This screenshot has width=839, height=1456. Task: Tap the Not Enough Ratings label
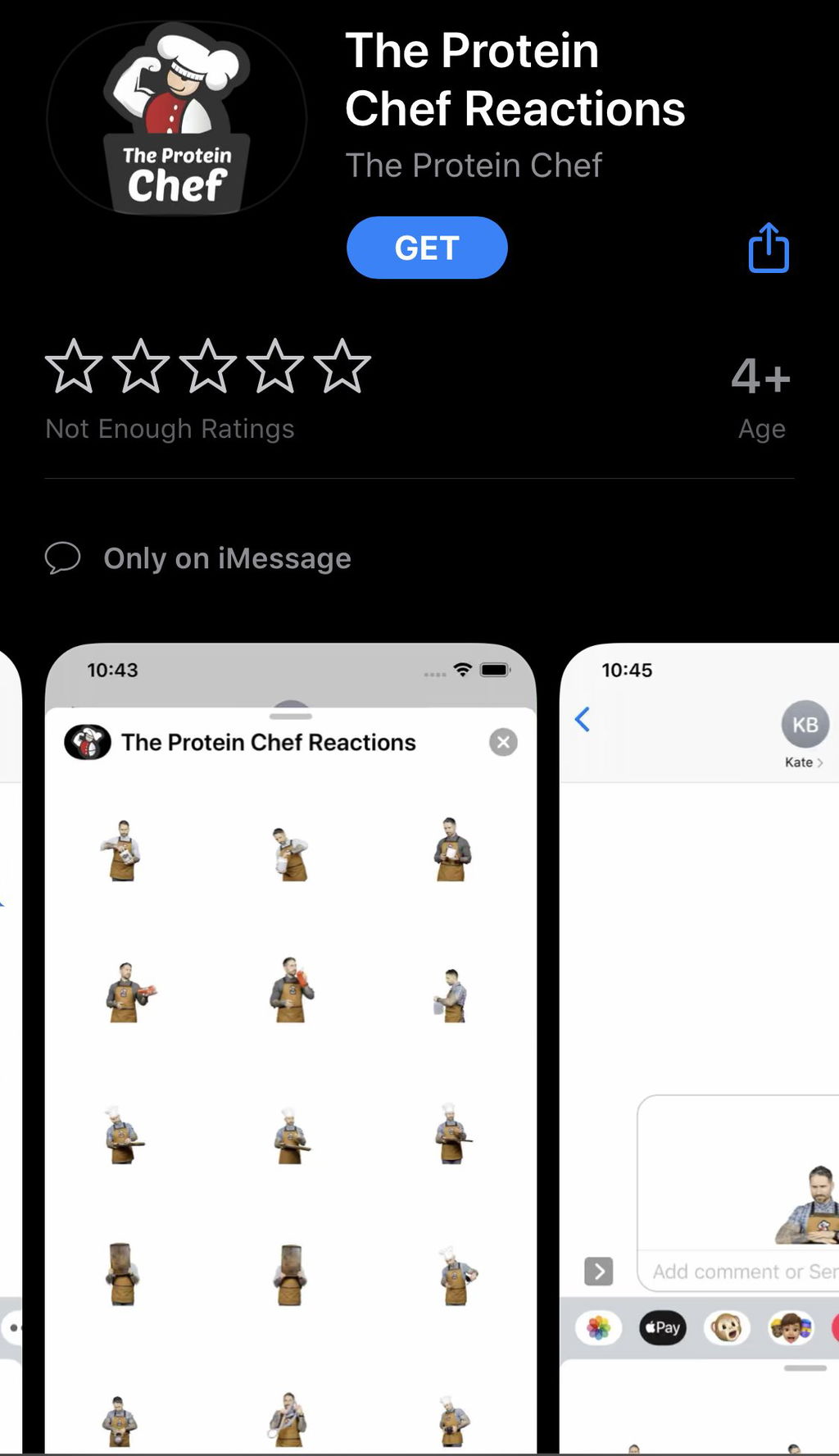tap(170, 428)
